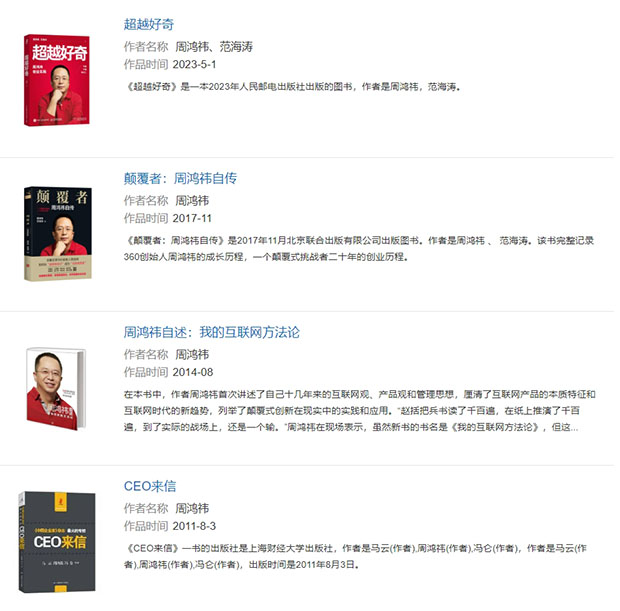
Task: Open the 超越好奇 book title link
Action: [x=148, y=24]
